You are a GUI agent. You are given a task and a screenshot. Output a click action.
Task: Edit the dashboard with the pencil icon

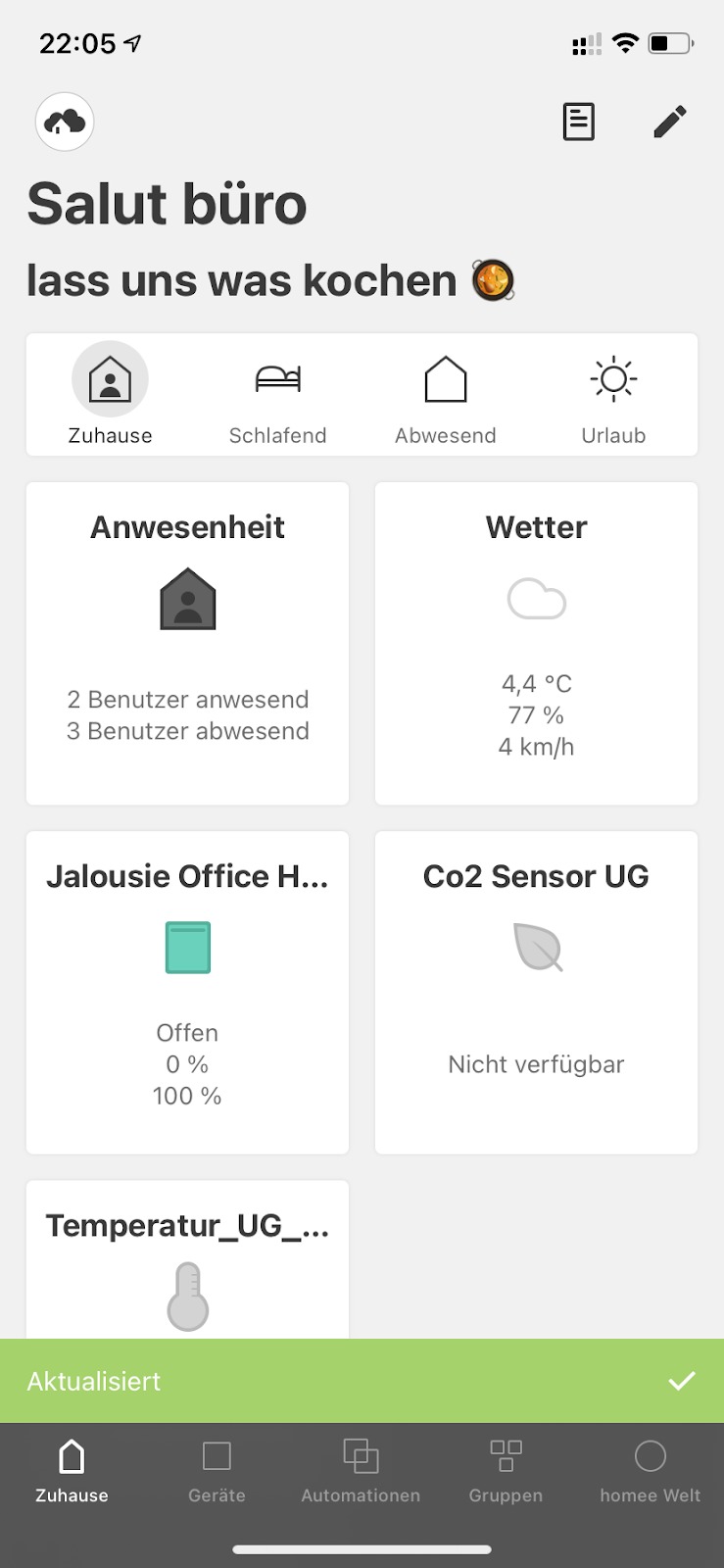(670, 122)
